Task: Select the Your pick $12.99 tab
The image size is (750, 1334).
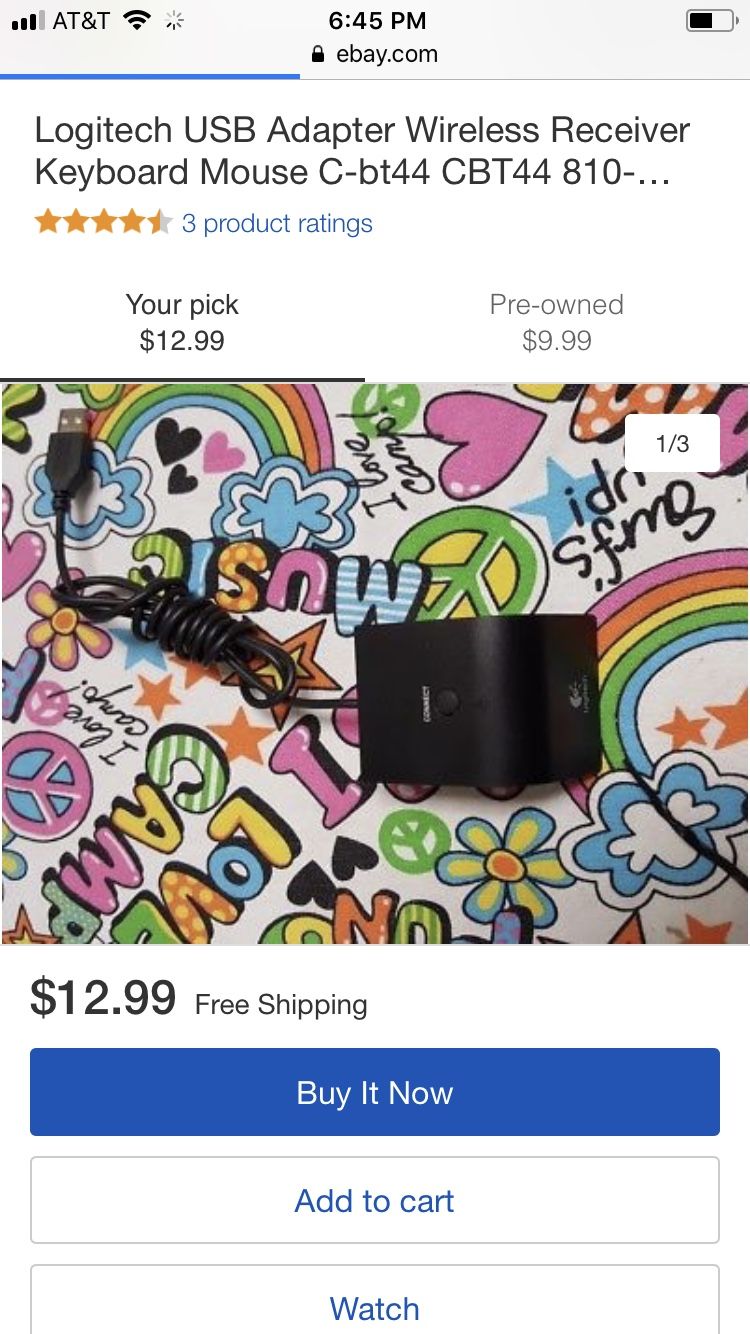Action: (182, 322)
